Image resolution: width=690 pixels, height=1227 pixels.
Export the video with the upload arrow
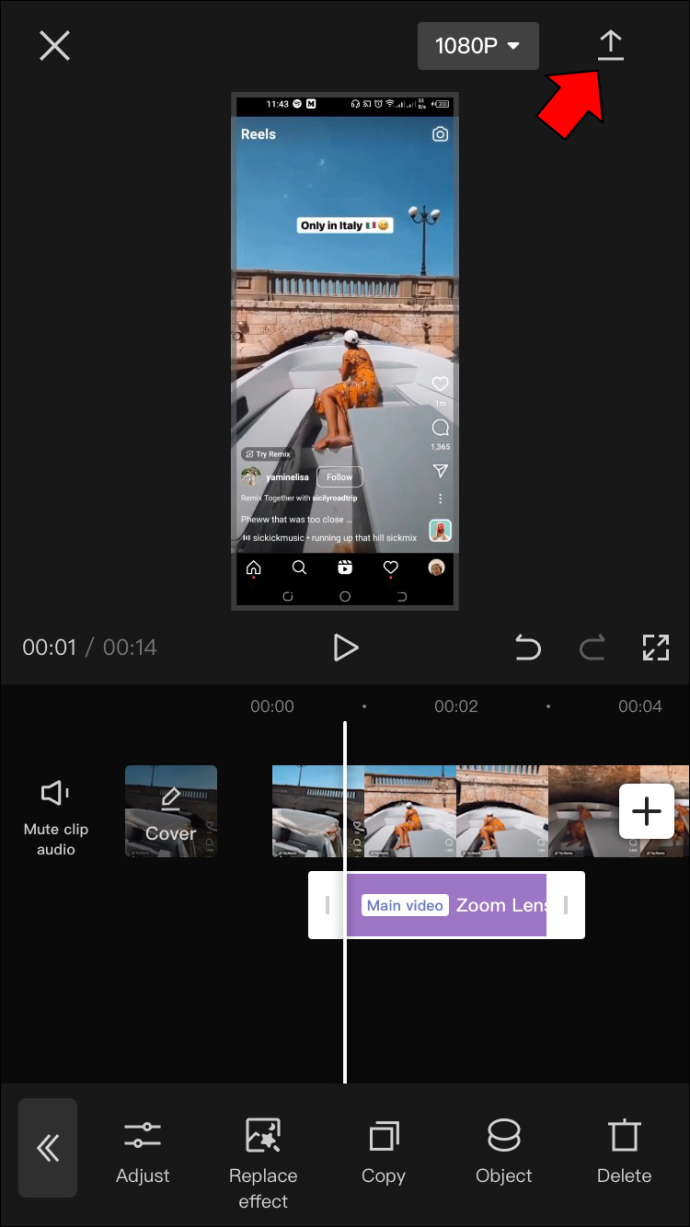tap(610, 46)
